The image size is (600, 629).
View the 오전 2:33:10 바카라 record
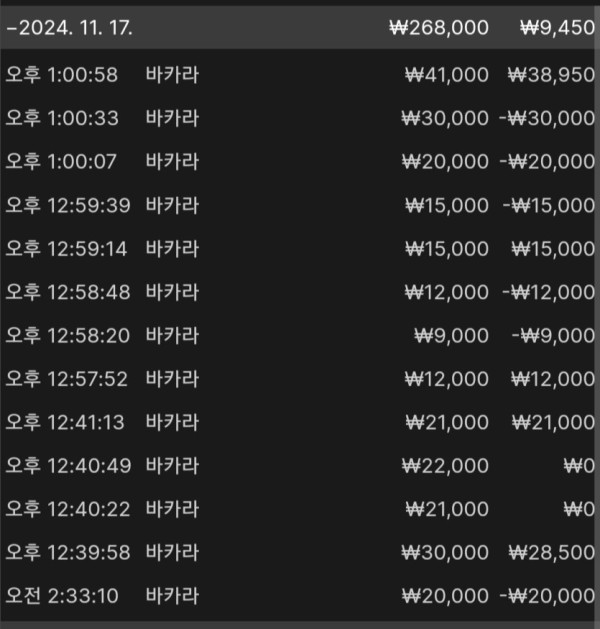tap(300, 596)
